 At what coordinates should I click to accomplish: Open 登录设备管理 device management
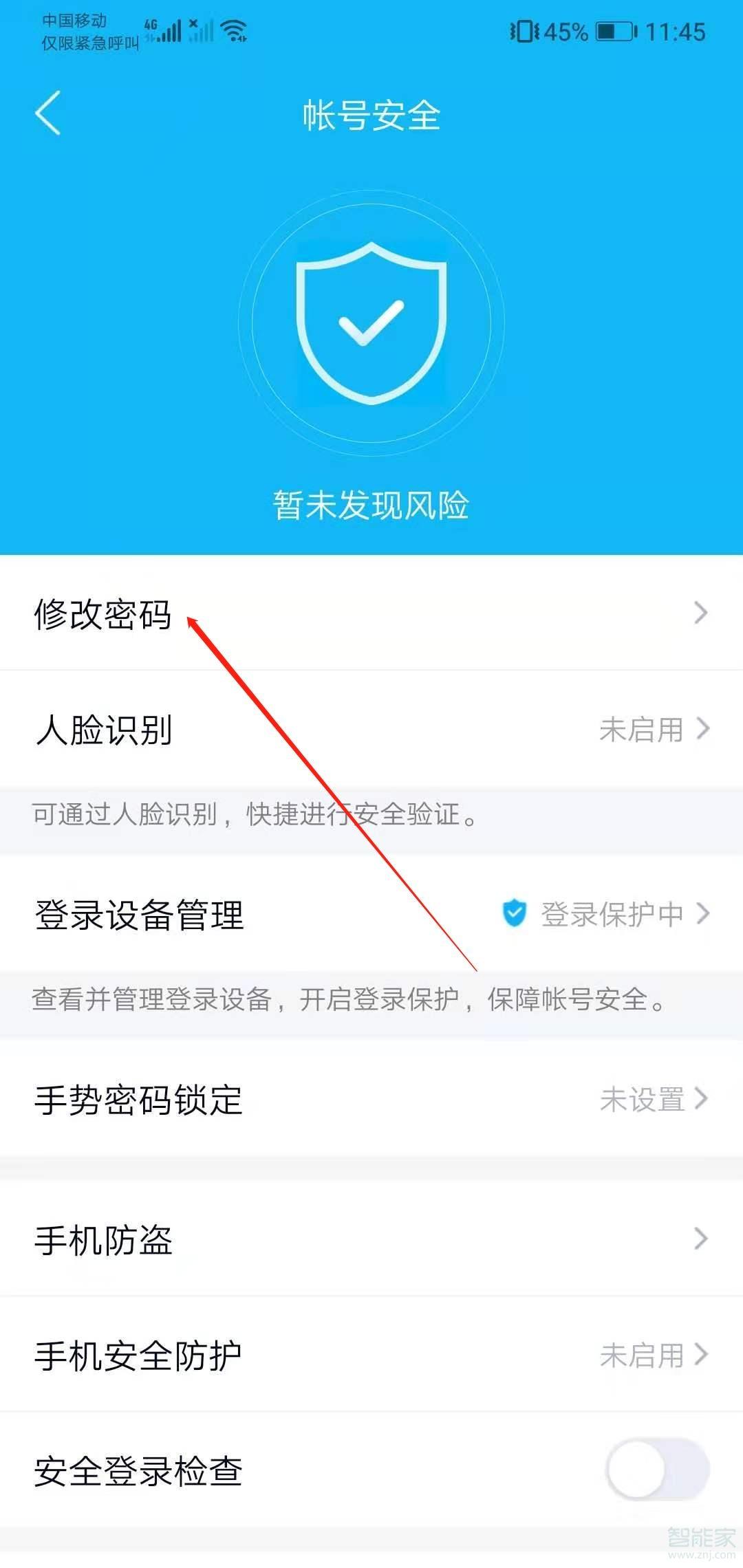click(371, 914)
